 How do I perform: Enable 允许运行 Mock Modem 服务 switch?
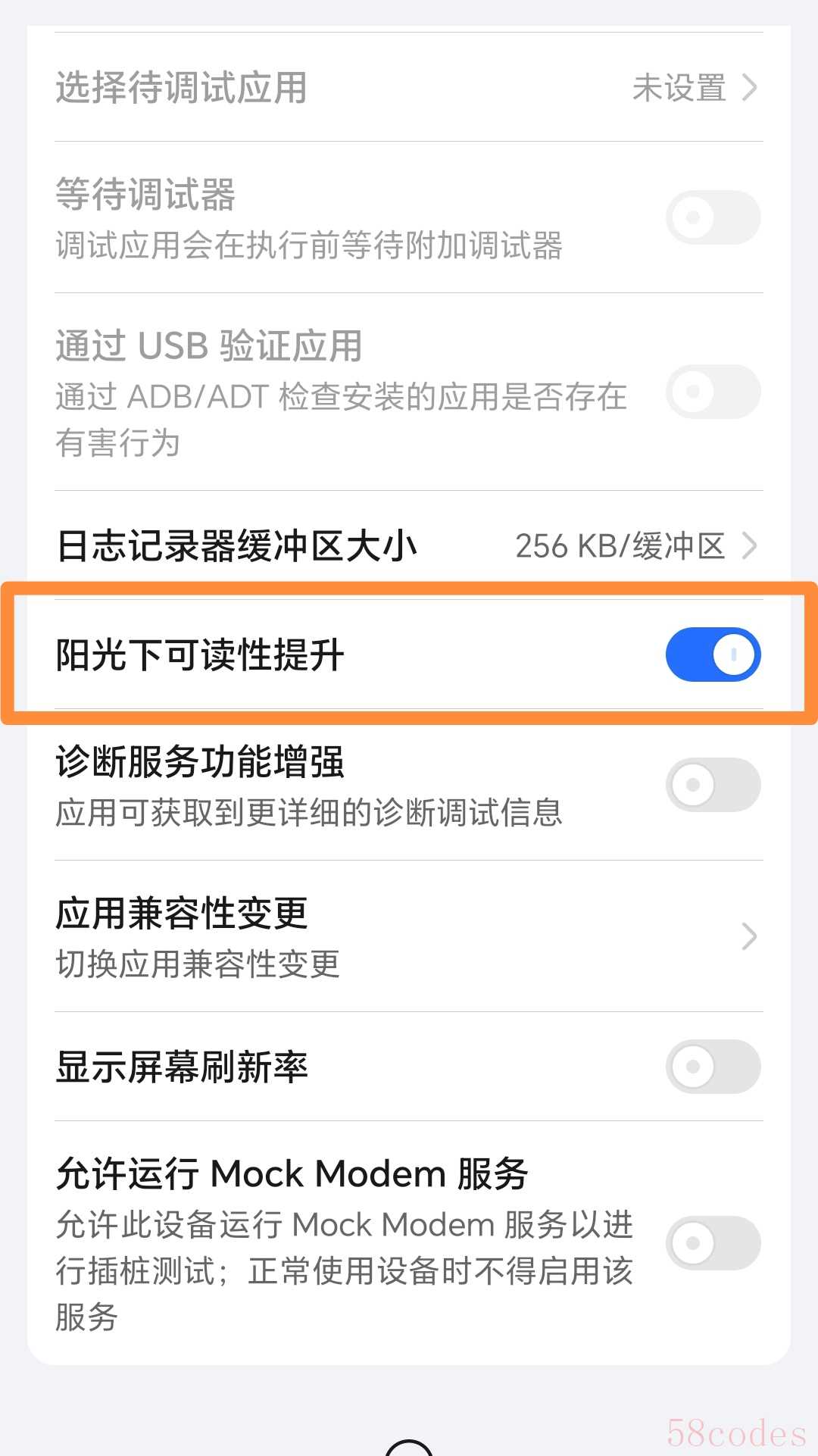713,1243
